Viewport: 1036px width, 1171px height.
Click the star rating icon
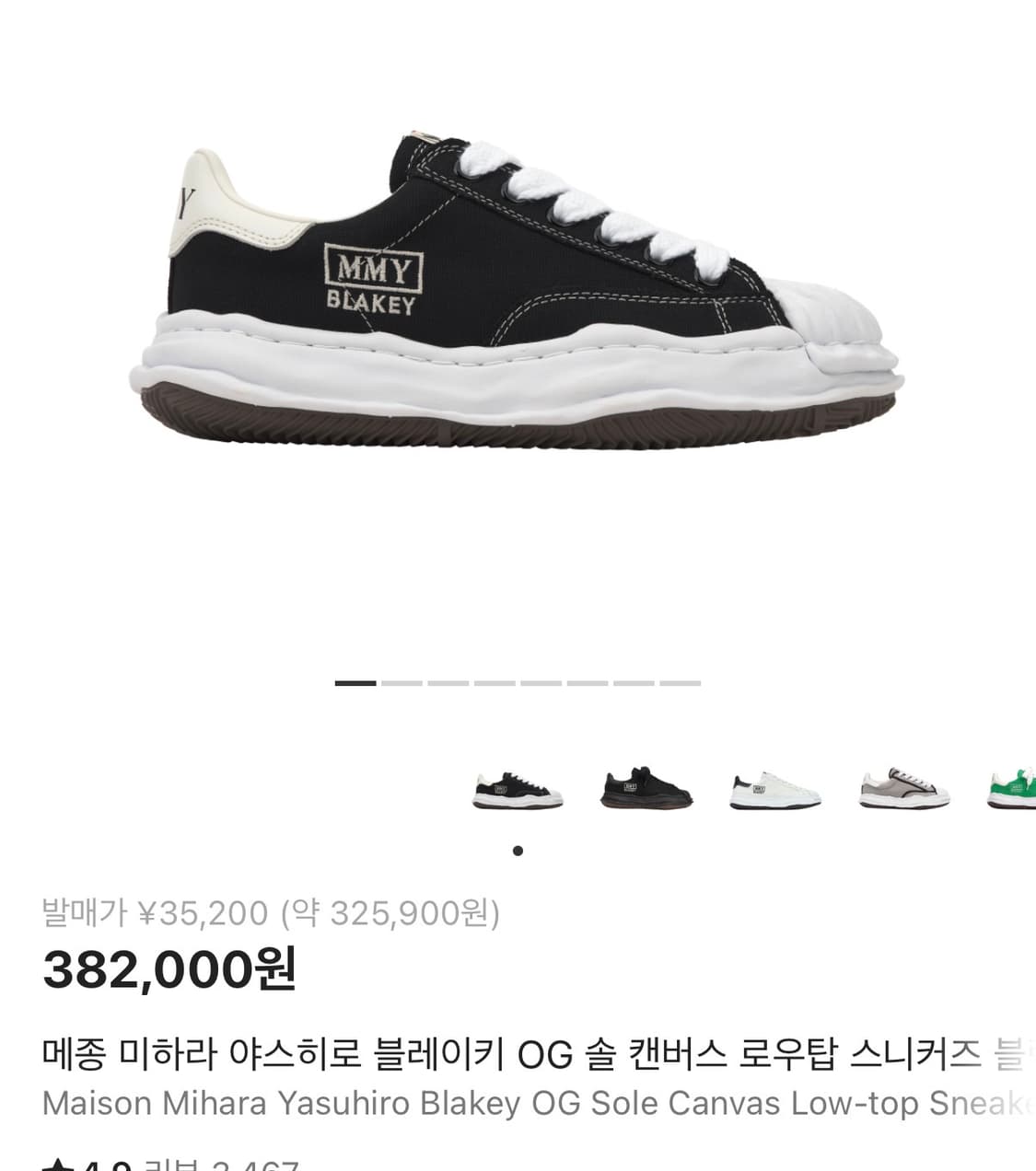[x=57, y=1165]
